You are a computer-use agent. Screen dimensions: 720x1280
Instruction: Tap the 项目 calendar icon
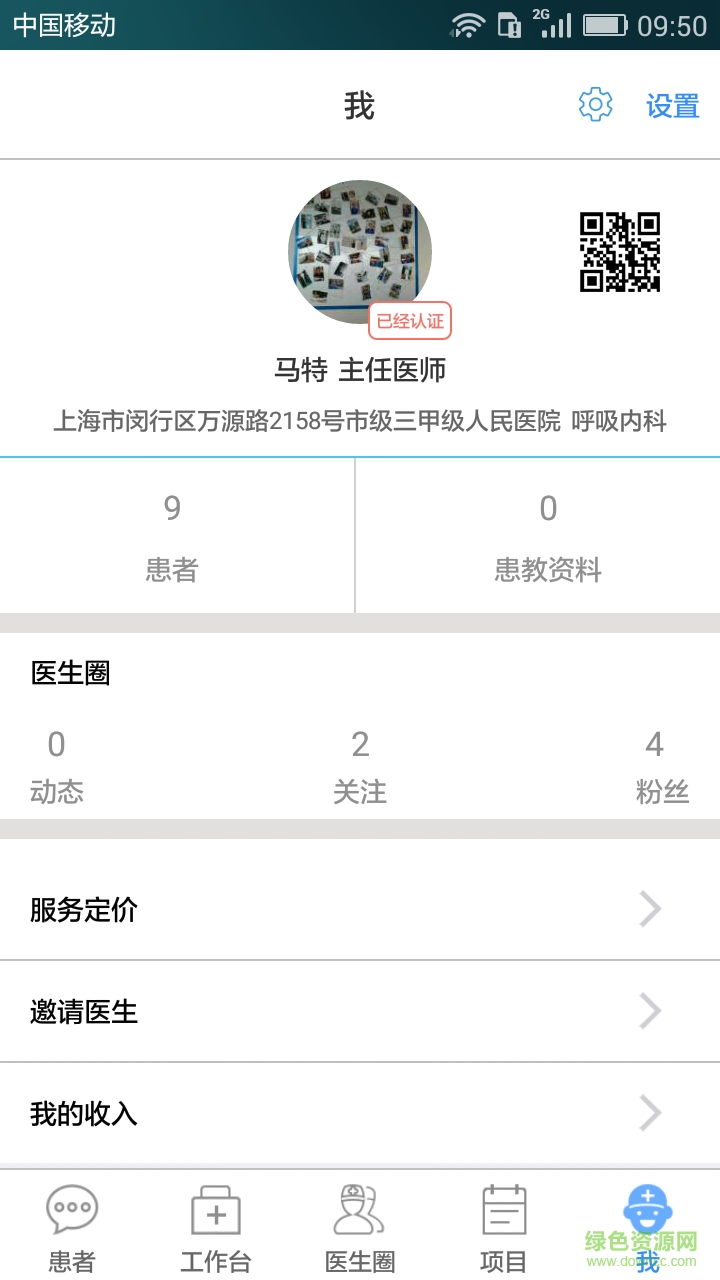coord(503,1210)
